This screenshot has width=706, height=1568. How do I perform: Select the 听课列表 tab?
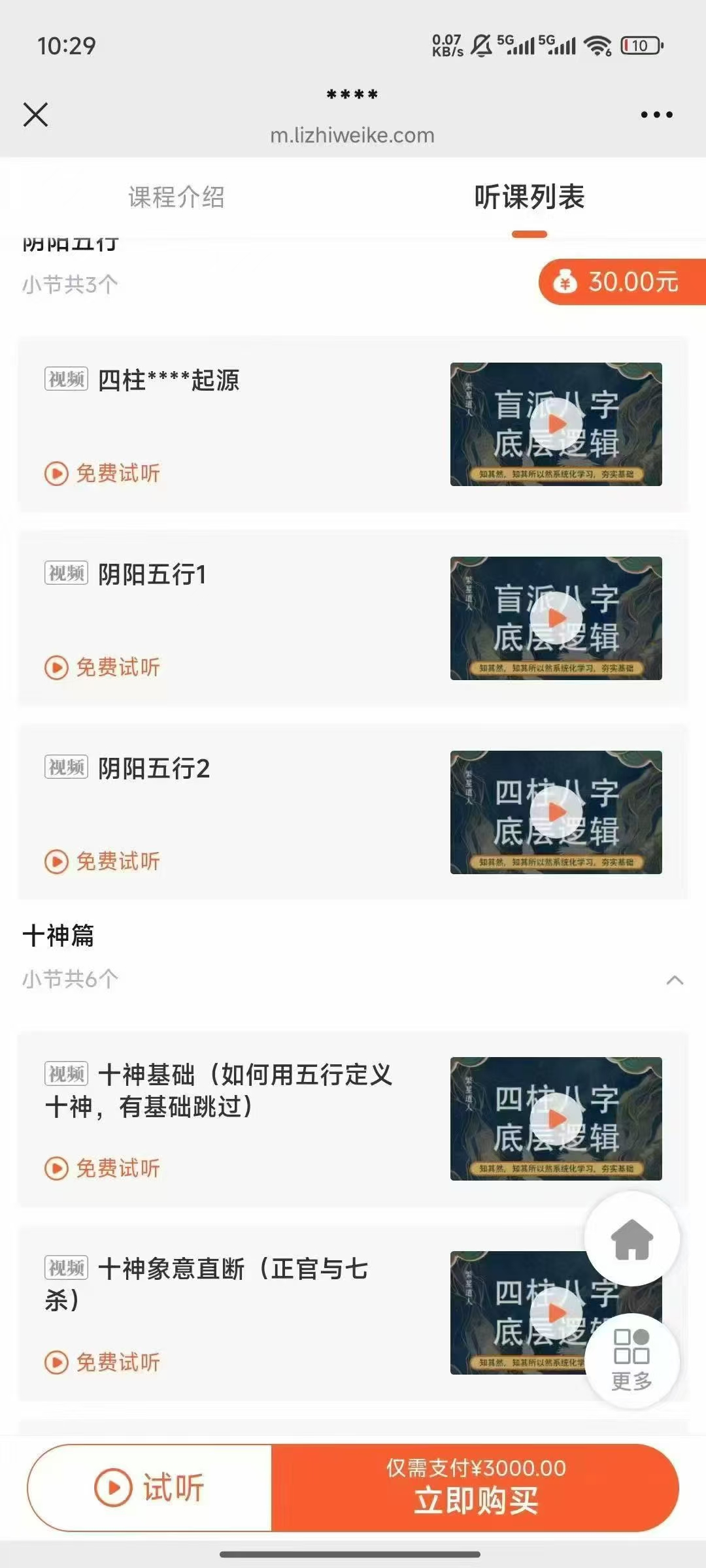pyautogui.click(x=529, y=197)
